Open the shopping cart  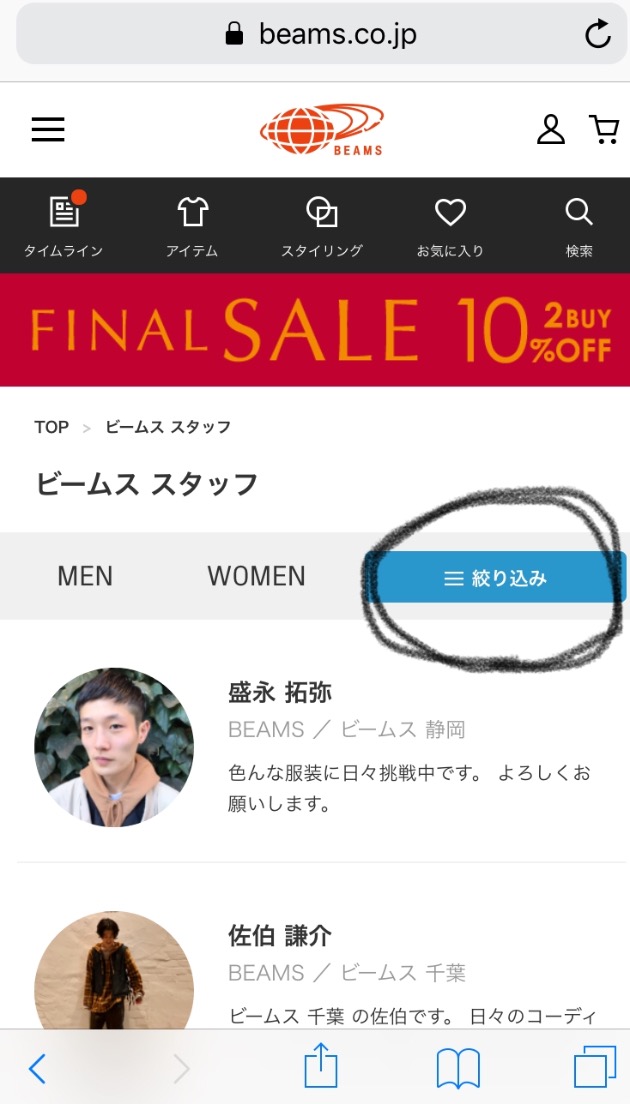604,129
